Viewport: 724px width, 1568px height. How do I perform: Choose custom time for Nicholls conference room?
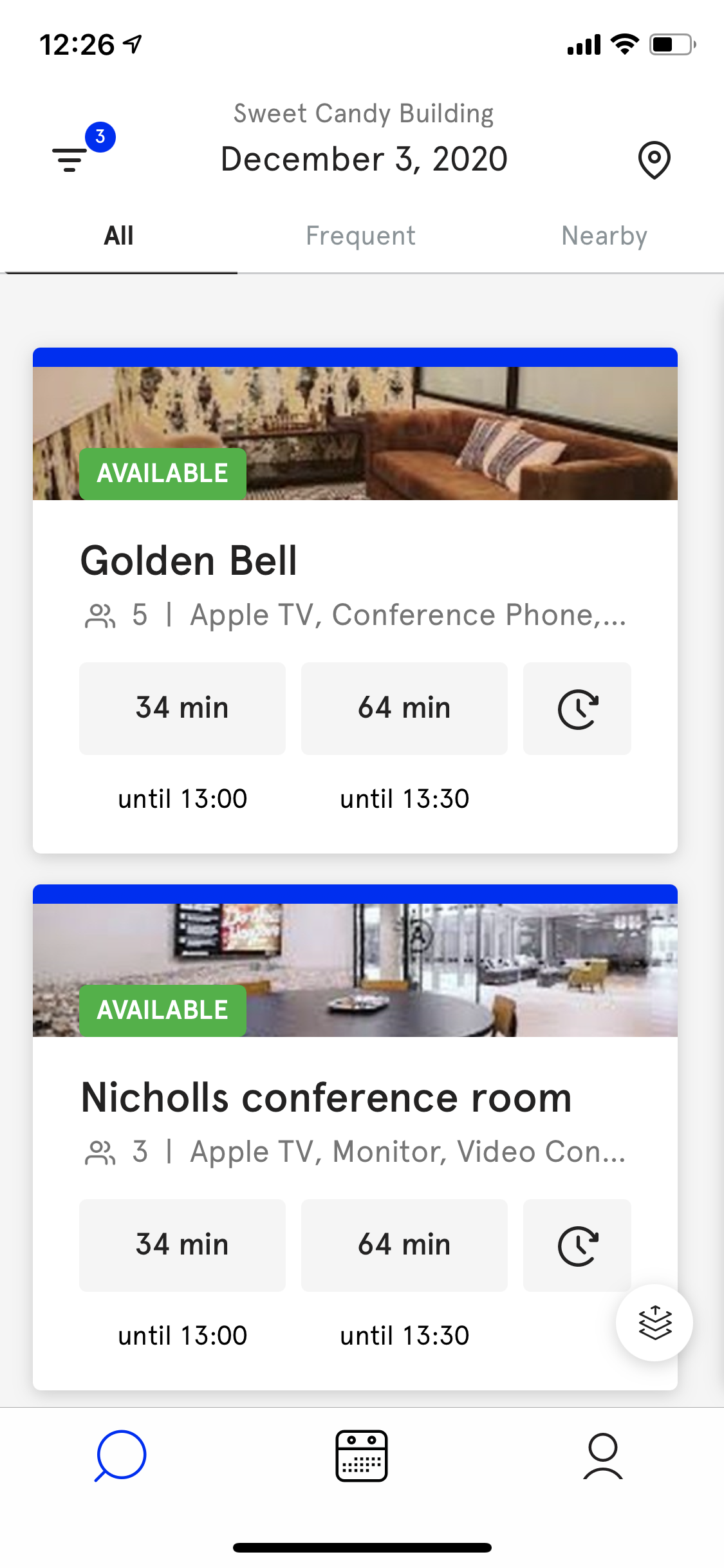[x=577, y=1246]
